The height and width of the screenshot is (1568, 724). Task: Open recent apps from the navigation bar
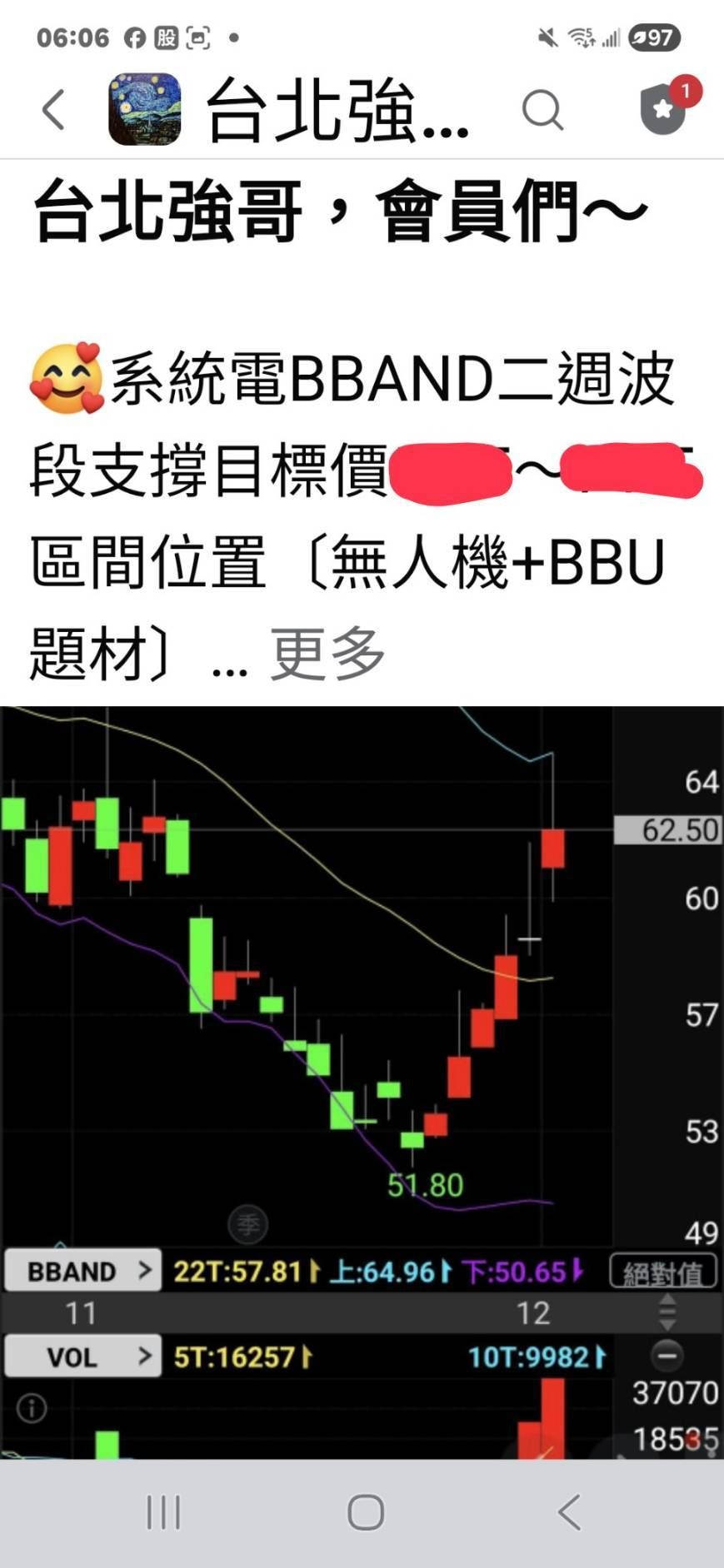tap(163, 1512)
